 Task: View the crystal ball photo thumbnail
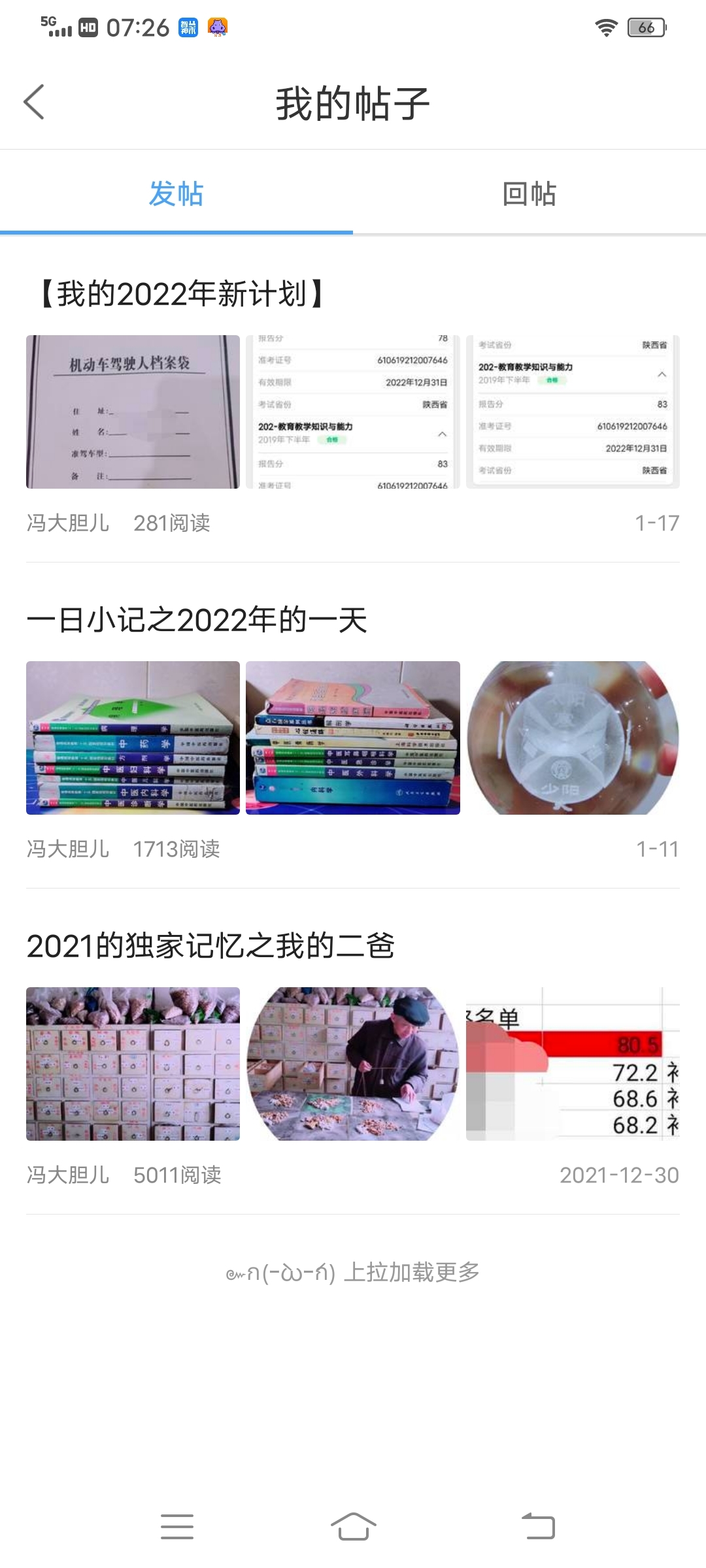[x=573, y=738]
